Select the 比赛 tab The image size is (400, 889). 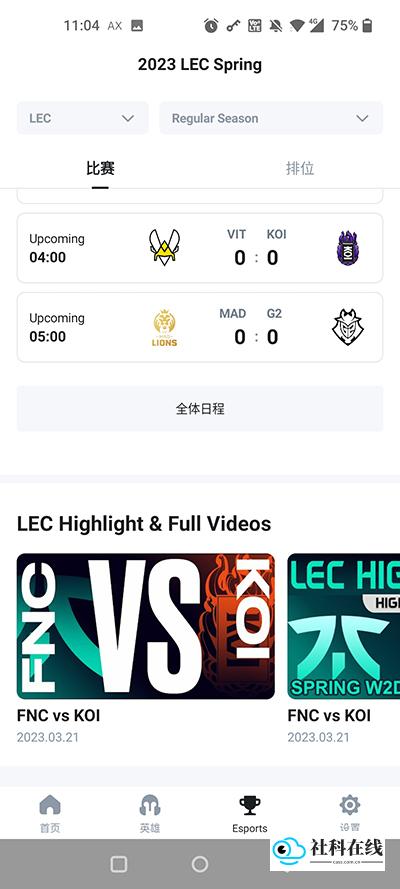[x=100, y=168]
